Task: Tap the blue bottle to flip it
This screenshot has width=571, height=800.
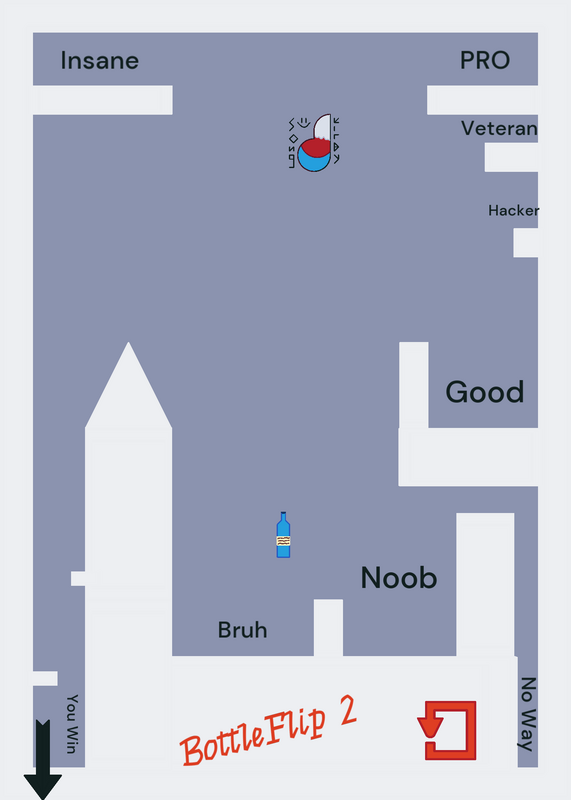Action: pyautogui.click(x=283, y=535)
